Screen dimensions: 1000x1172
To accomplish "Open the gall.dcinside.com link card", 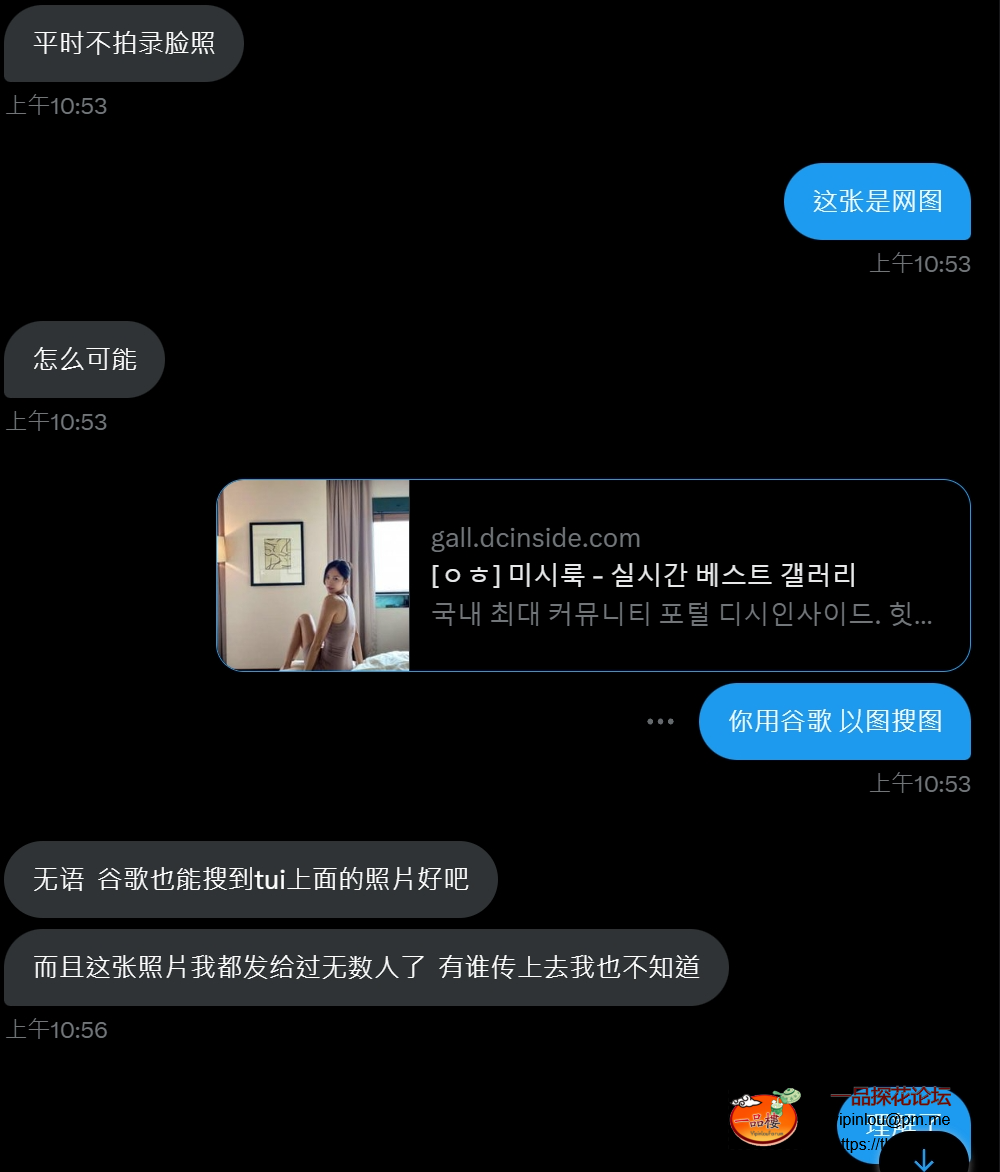I will 594,576.
